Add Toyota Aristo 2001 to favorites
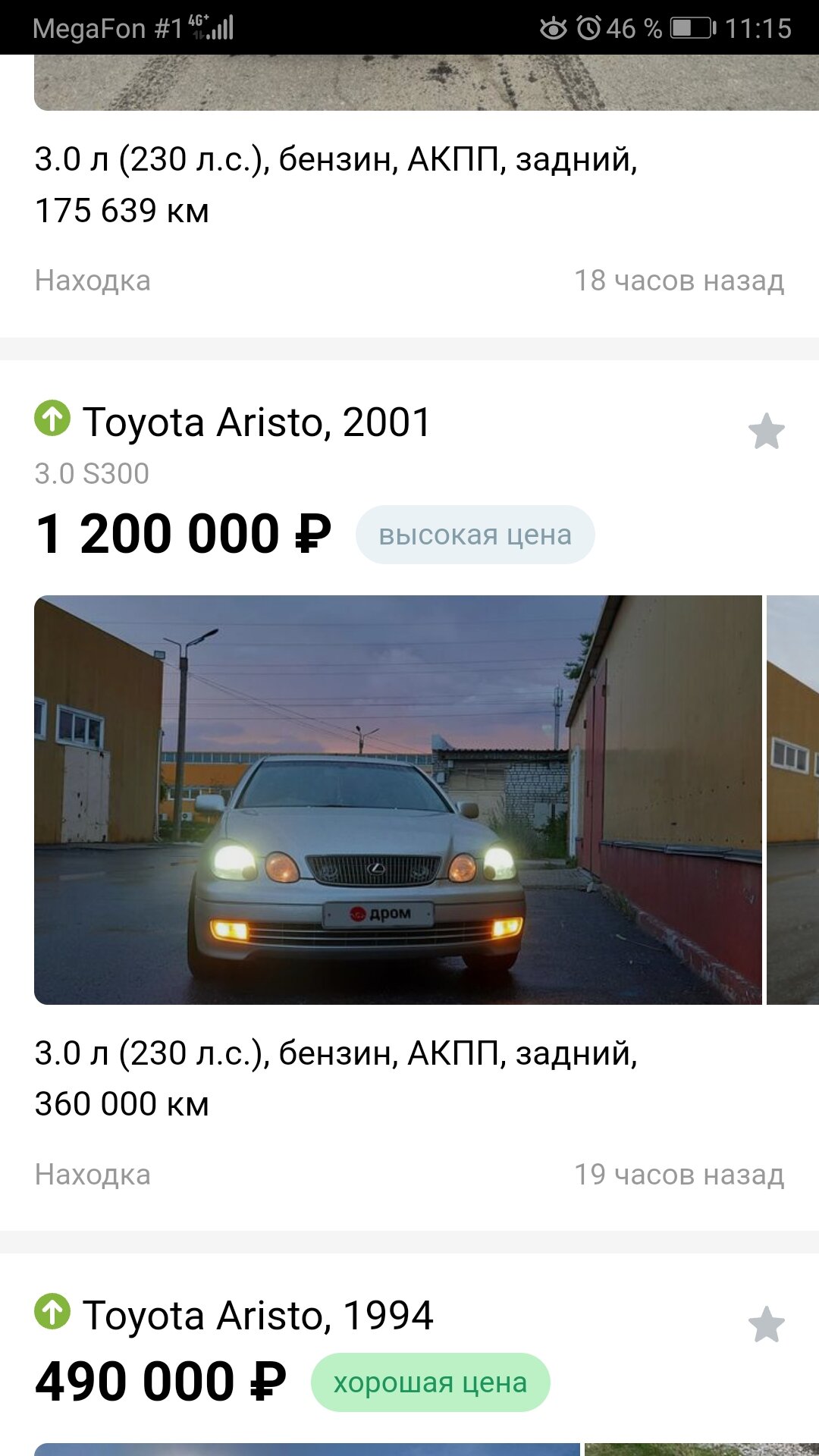Screen dimensions: 819x1456 click(x=766, y=431)
